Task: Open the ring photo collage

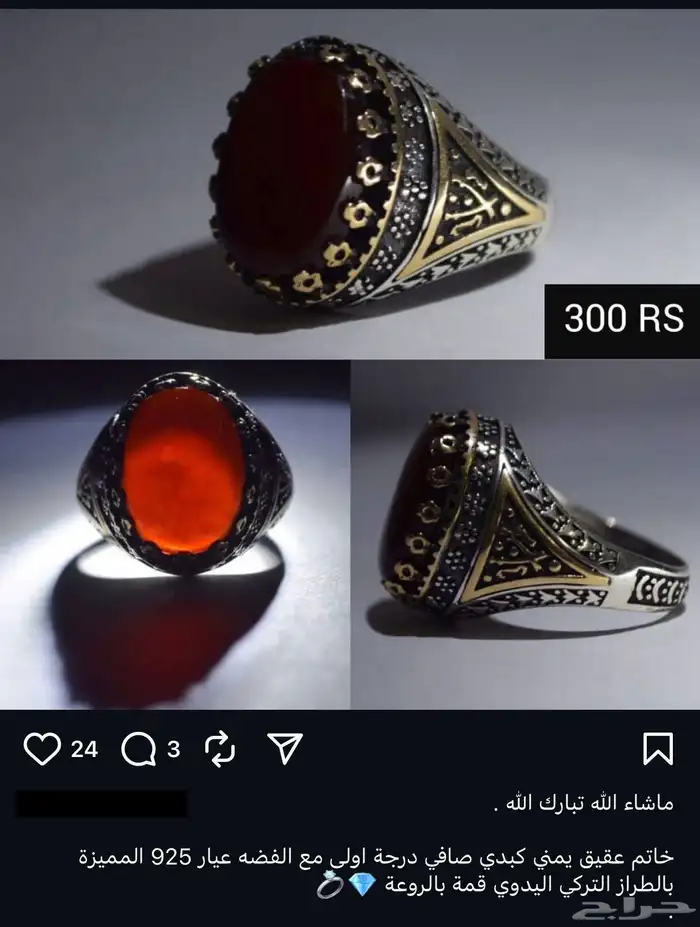Action: click(350, 360)
